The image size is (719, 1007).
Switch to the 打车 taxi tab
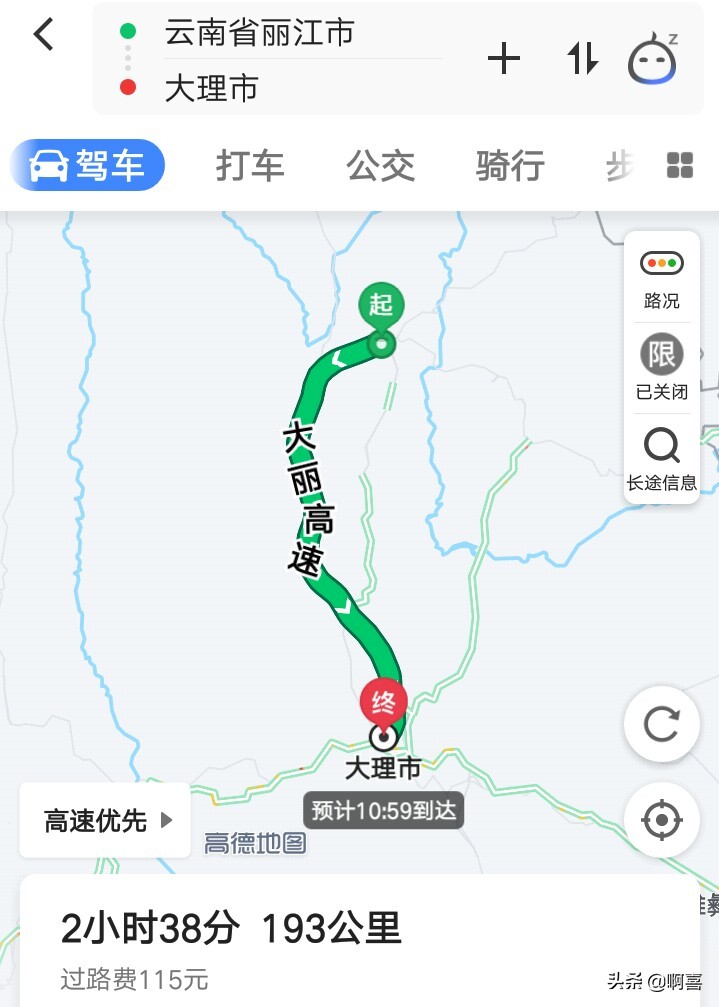tap(250, 166)
